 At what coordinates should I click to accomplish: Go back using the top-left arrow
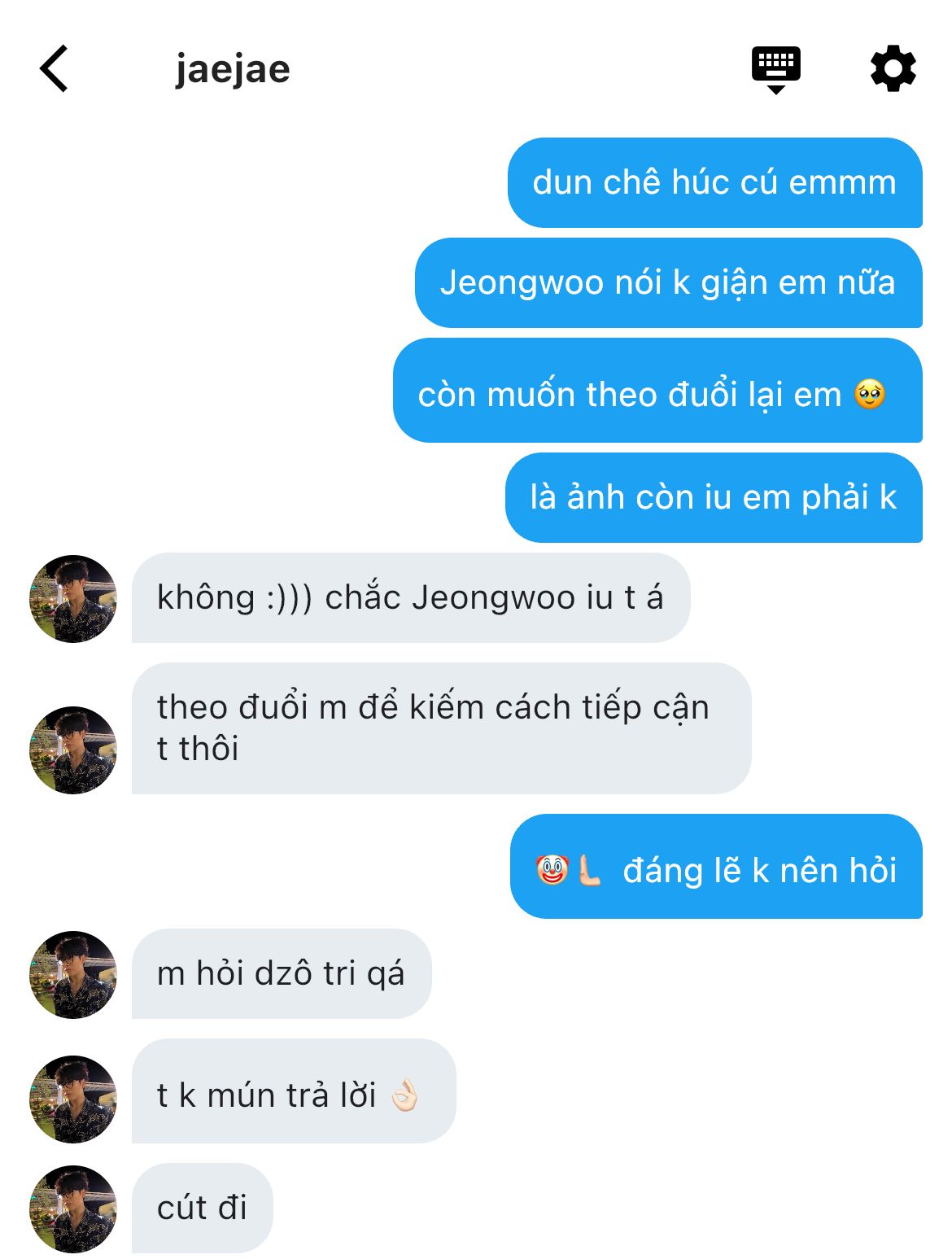pos(54,69)
